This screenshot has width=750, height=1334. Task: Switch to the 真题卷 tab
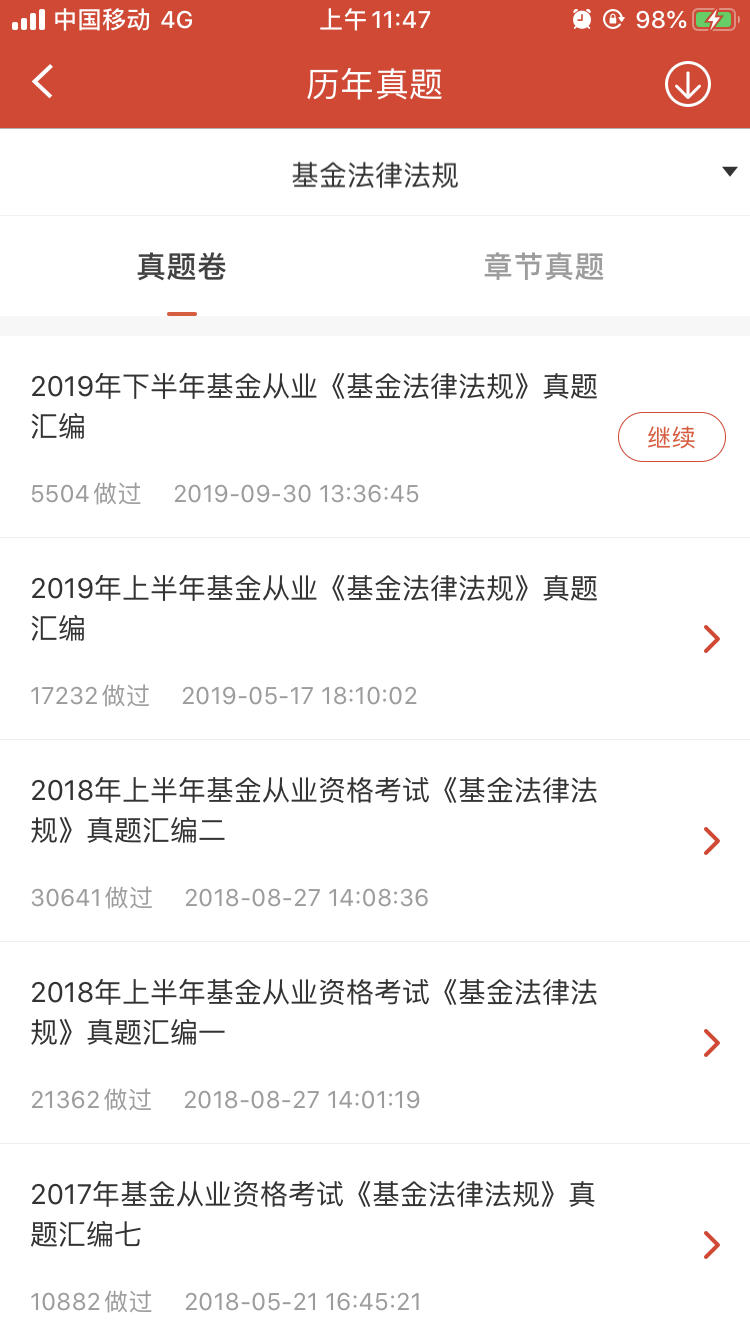point(182,267)
